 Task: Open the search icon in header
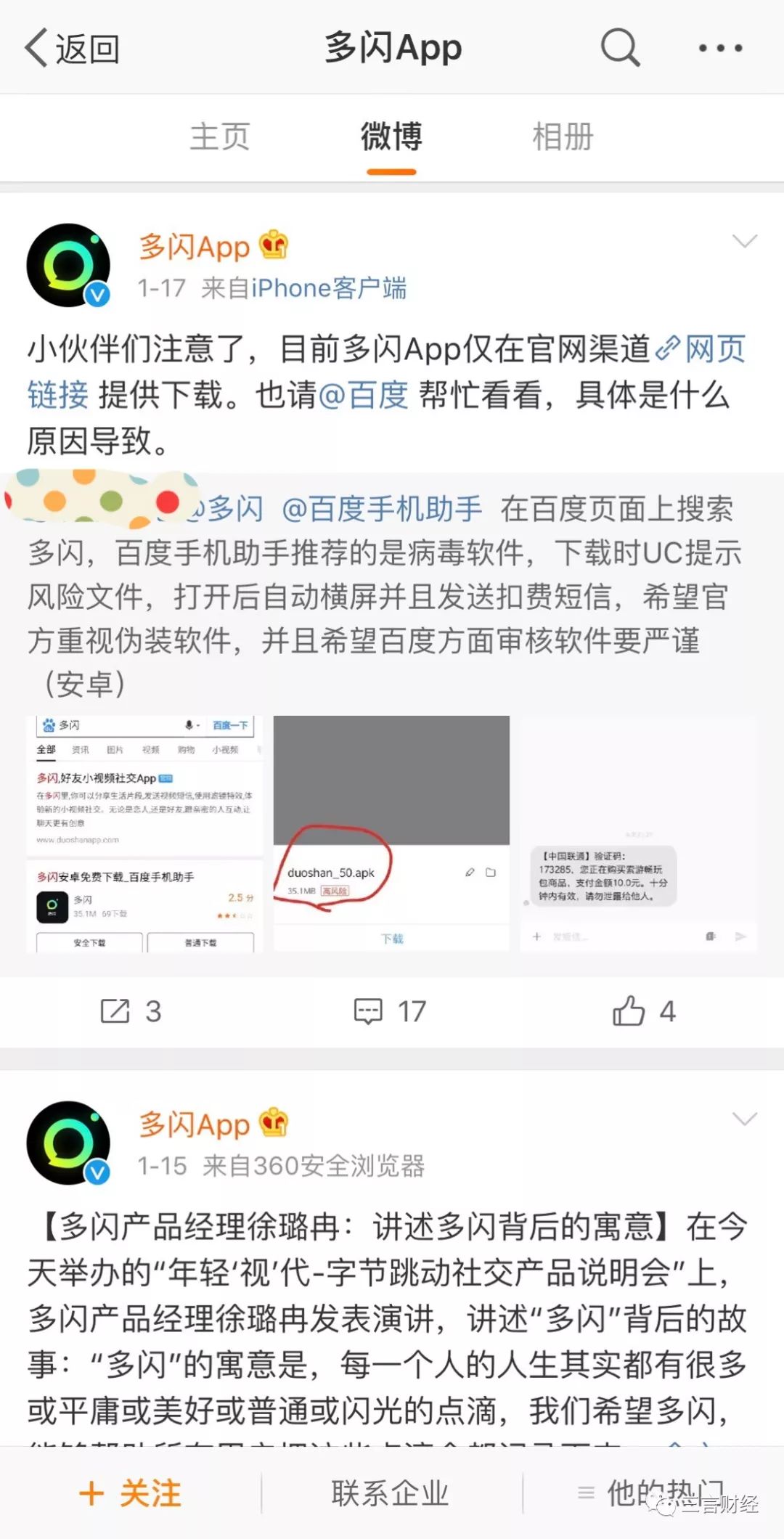click(620, 48)
